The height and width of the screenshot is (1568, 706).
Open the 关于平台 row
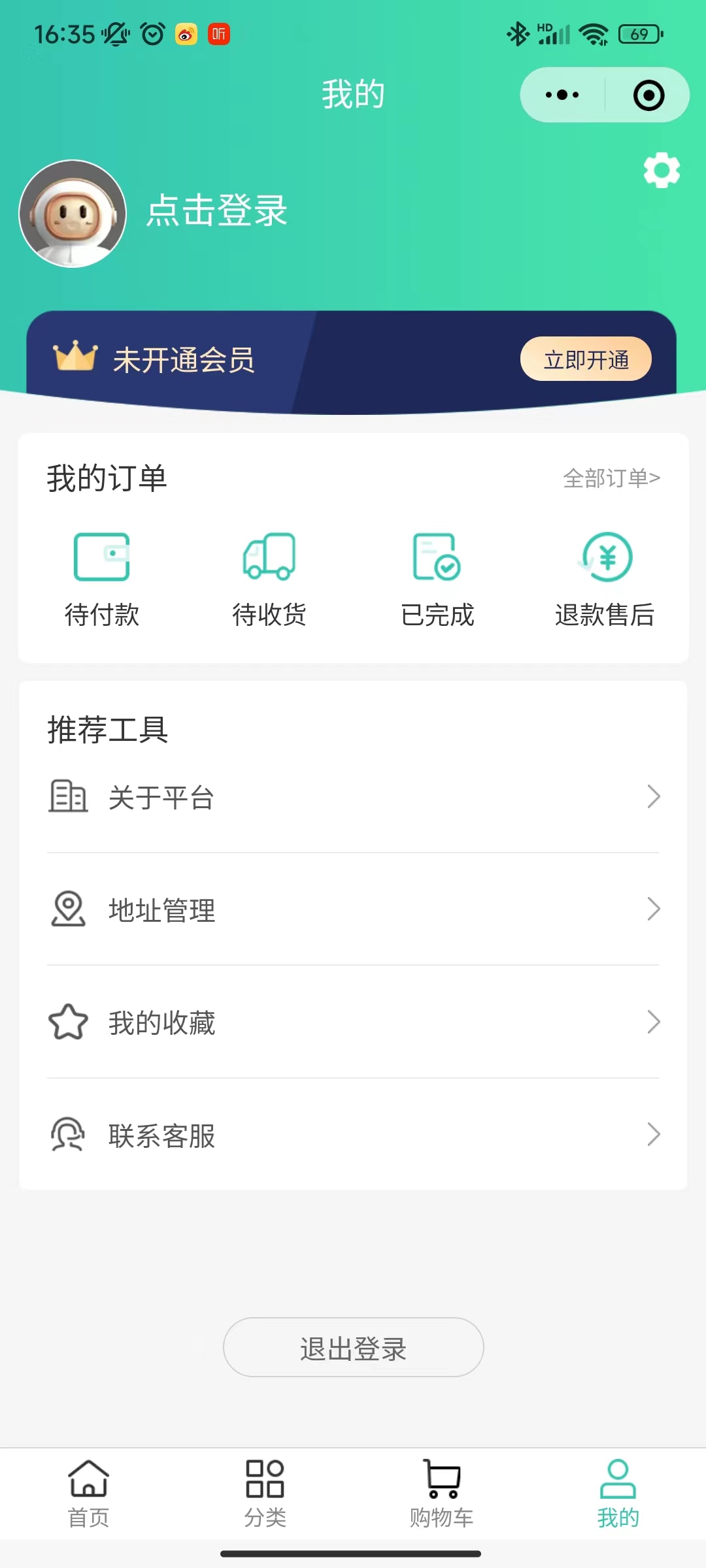click(353, 797)
